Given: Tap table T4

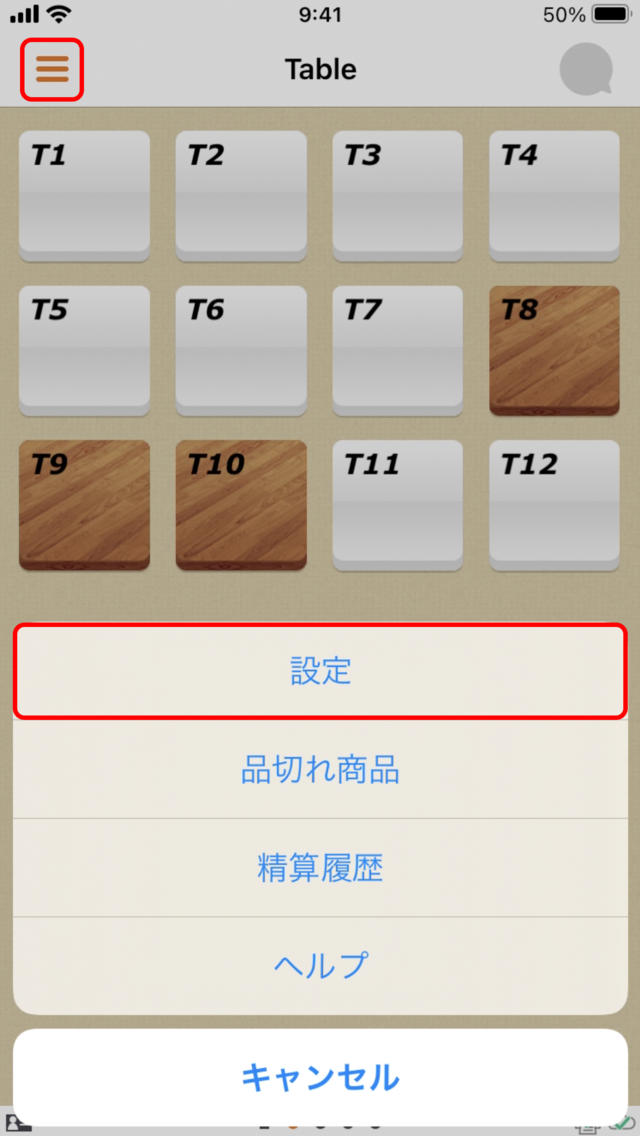Looking at the screenshot, I should coord(554,196).
